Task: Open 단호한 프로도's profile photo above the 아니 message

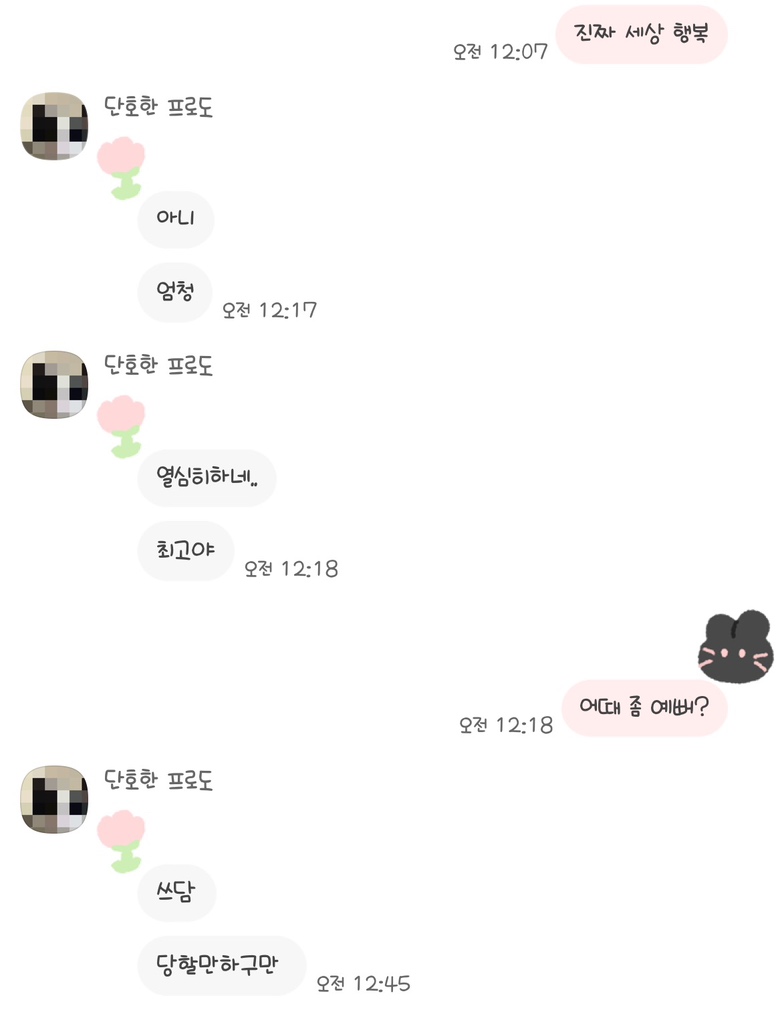Action: point(54,126)
